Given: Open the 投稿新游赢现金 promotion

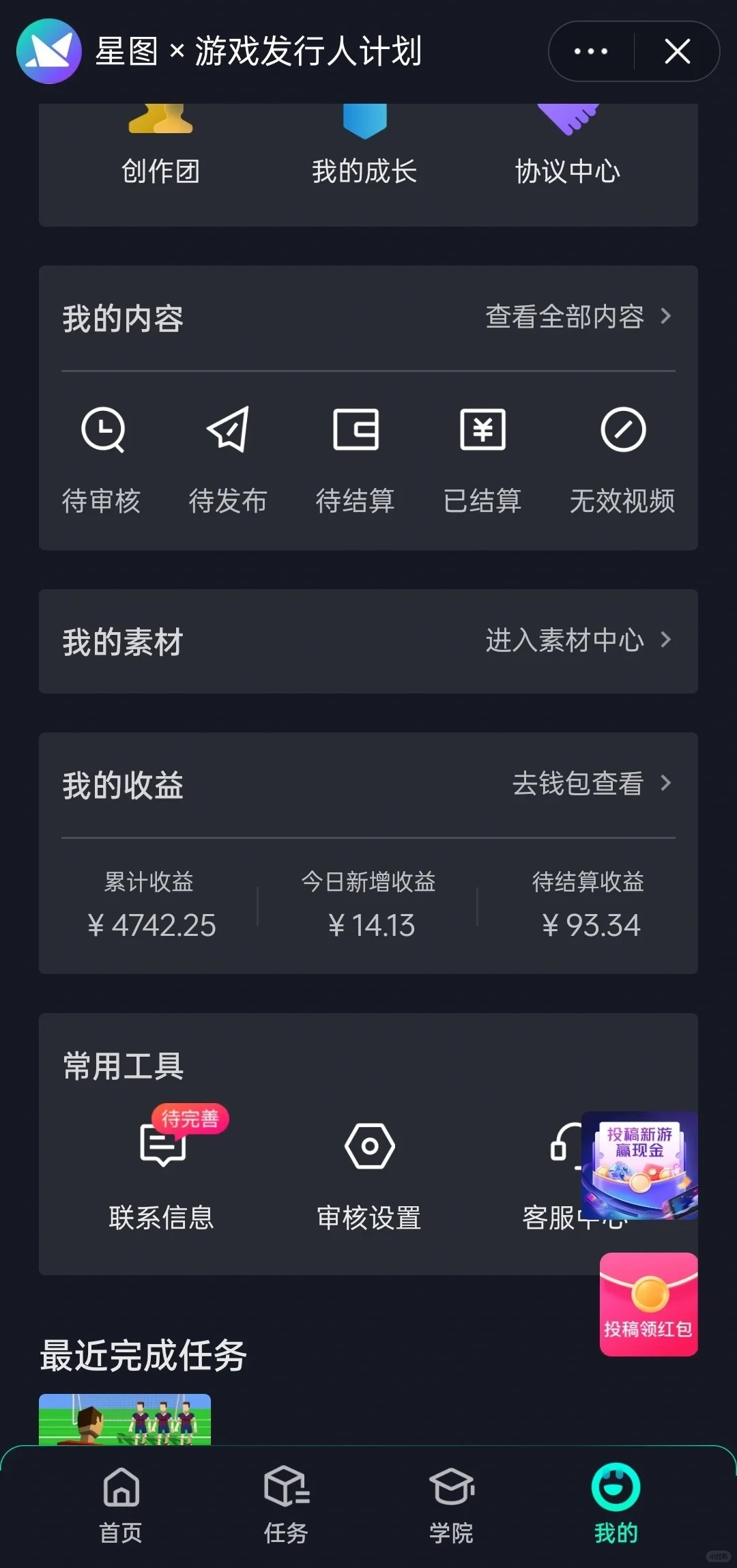Looking at the screenshot, I should tap(639, 1165).
